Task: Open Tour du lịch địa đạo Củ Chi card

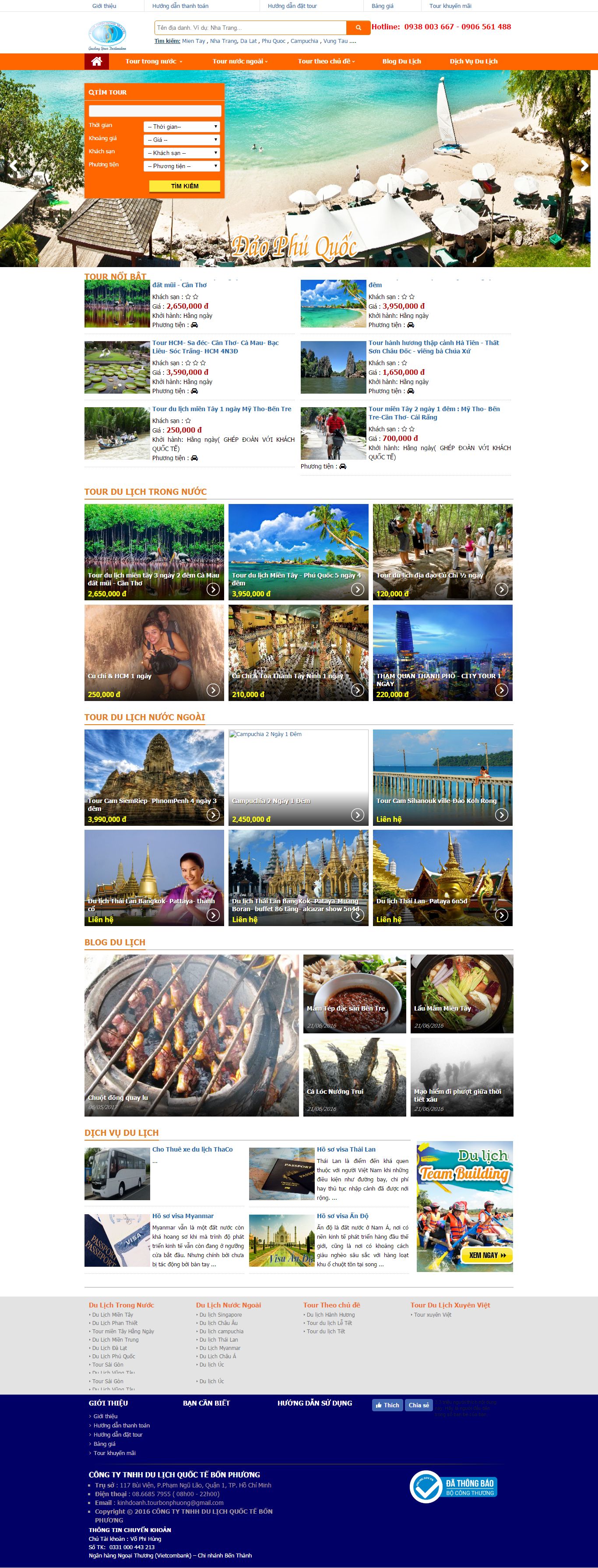Action: pyautogui.click(x=442, y=552)
